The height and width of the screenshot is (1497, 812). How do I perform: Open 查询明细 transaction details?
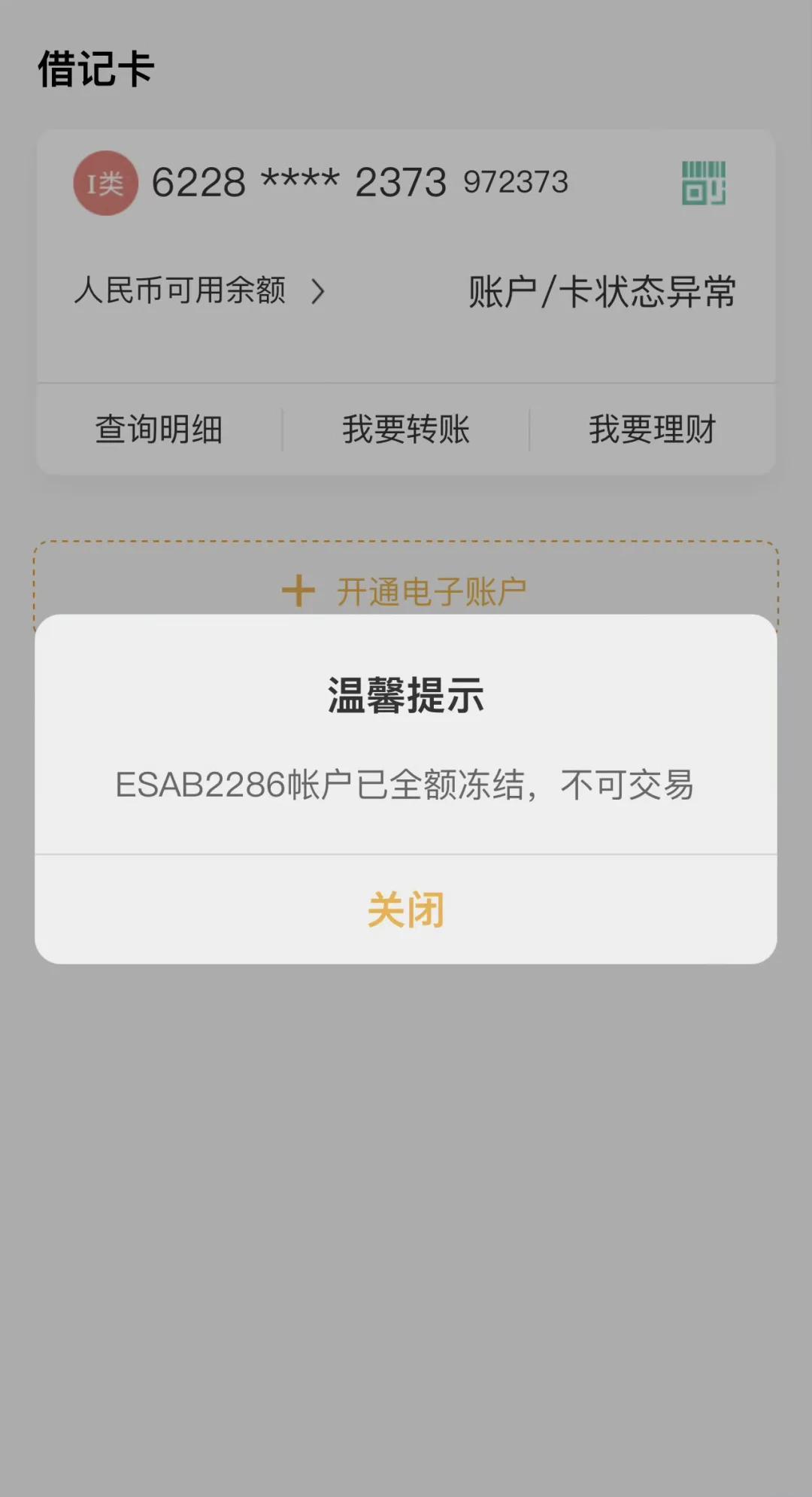(159, 430)
